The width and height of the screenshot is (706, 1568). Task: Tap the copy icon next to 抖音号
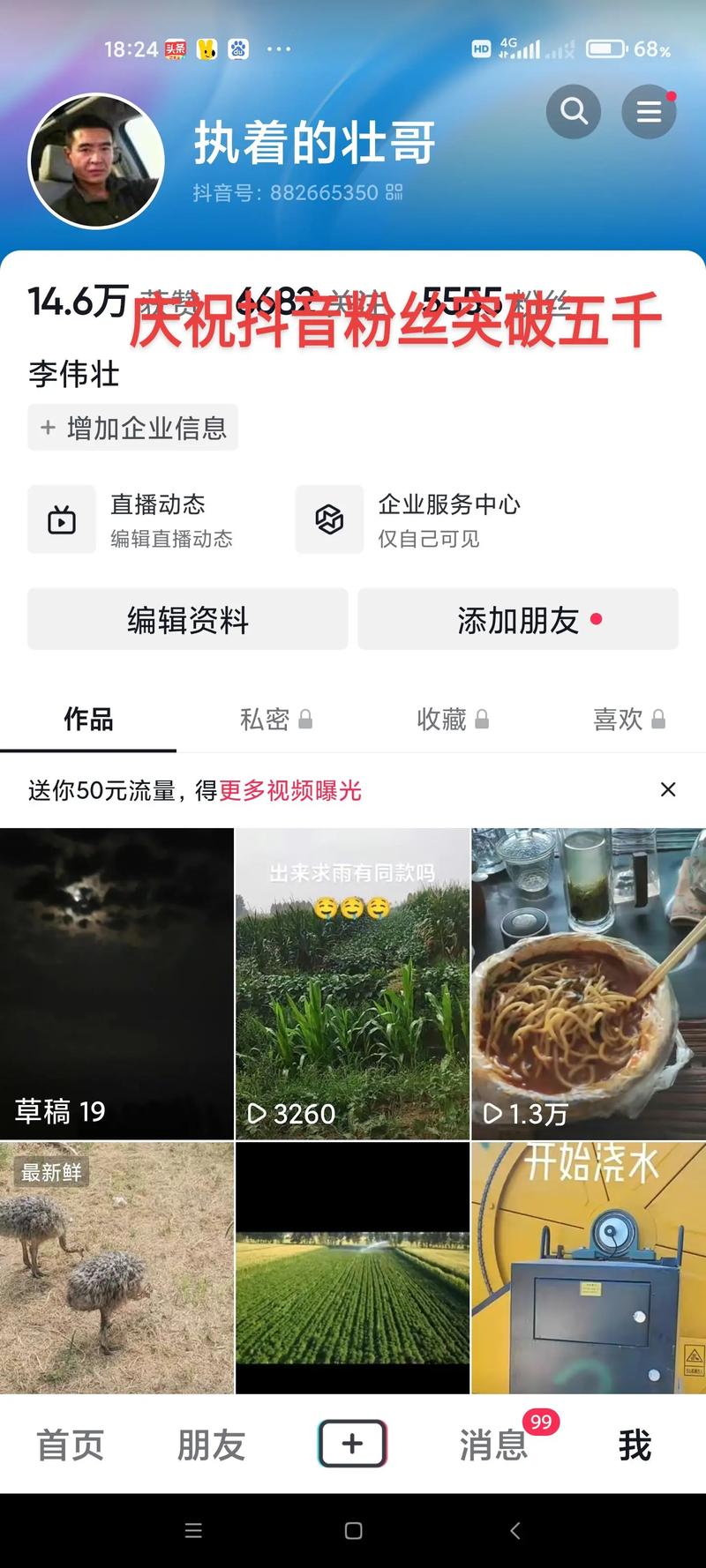pyautogui.click(x=391, y=192)
